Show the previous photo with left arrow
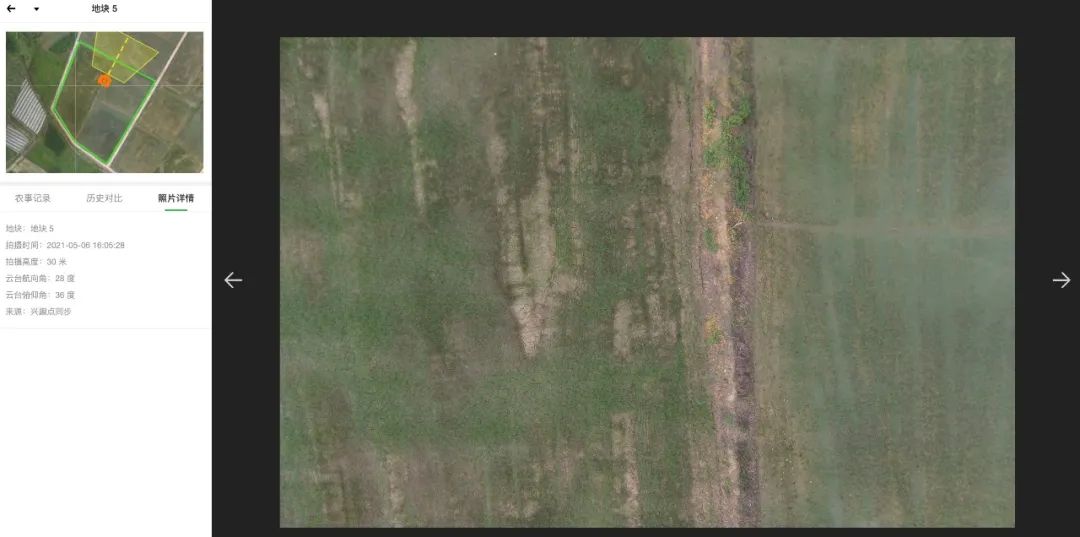 233,280
